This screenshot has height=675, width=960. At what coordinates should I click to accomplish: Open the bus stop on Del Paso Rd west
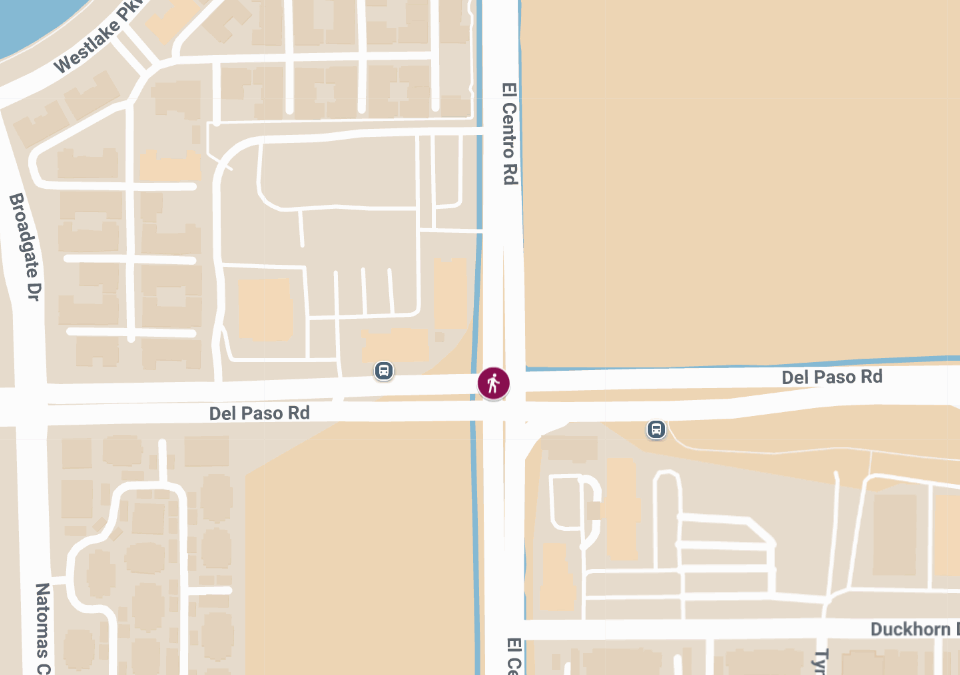point(383,371)
